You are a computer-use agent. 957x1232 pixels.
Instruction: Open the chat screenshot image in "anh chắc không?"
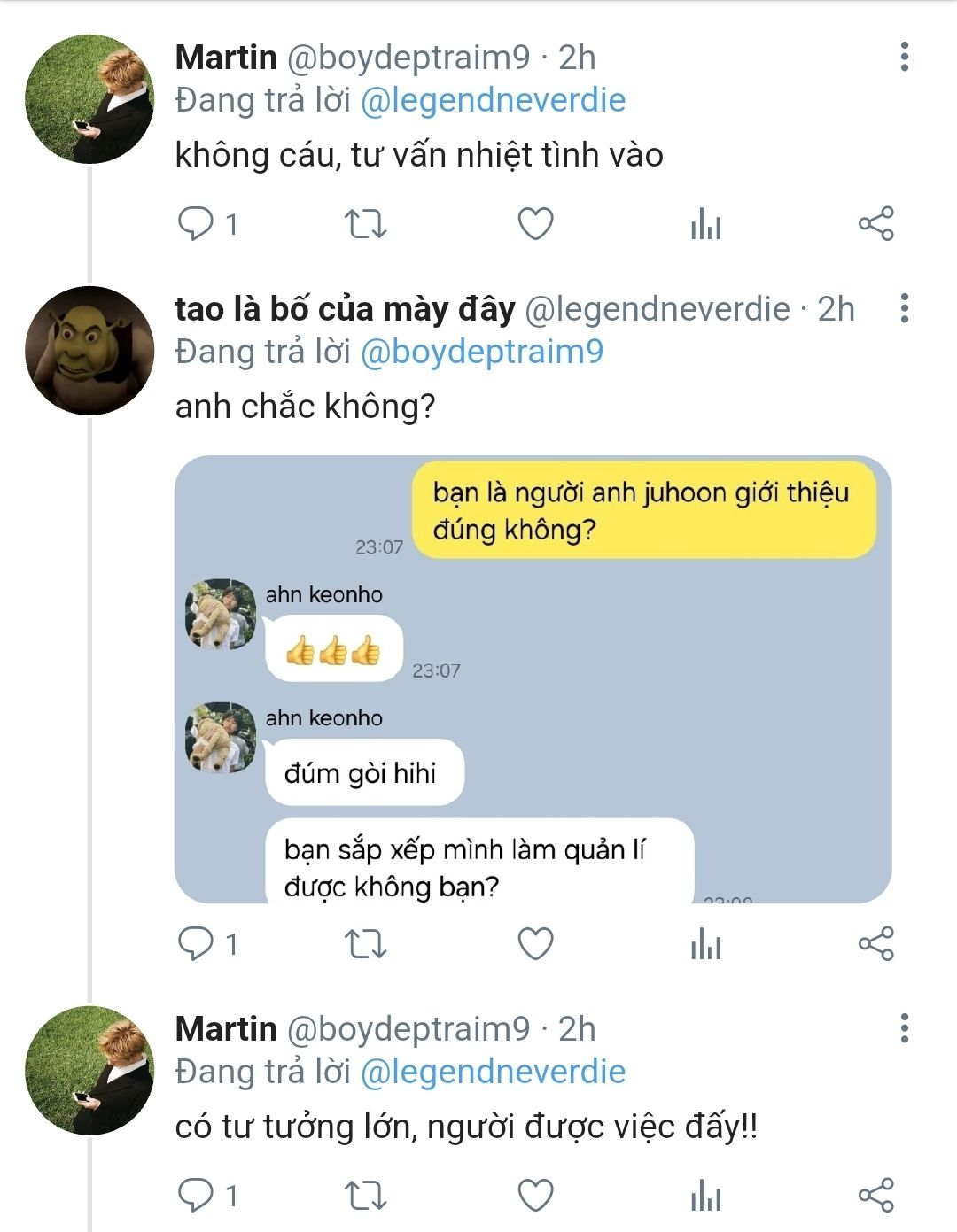click(x=533, y=679)
